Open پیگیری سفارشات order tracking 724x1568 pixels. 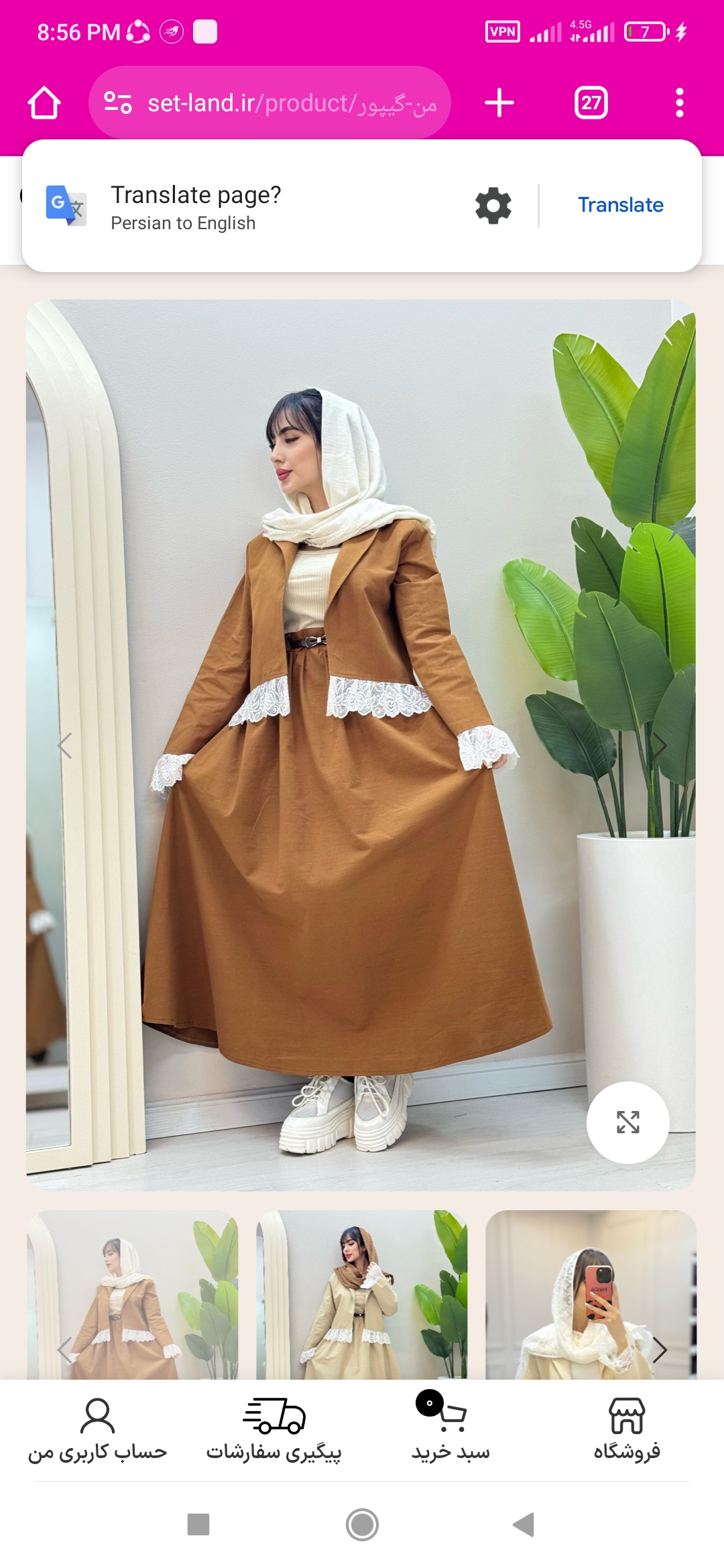[274, 1429]
